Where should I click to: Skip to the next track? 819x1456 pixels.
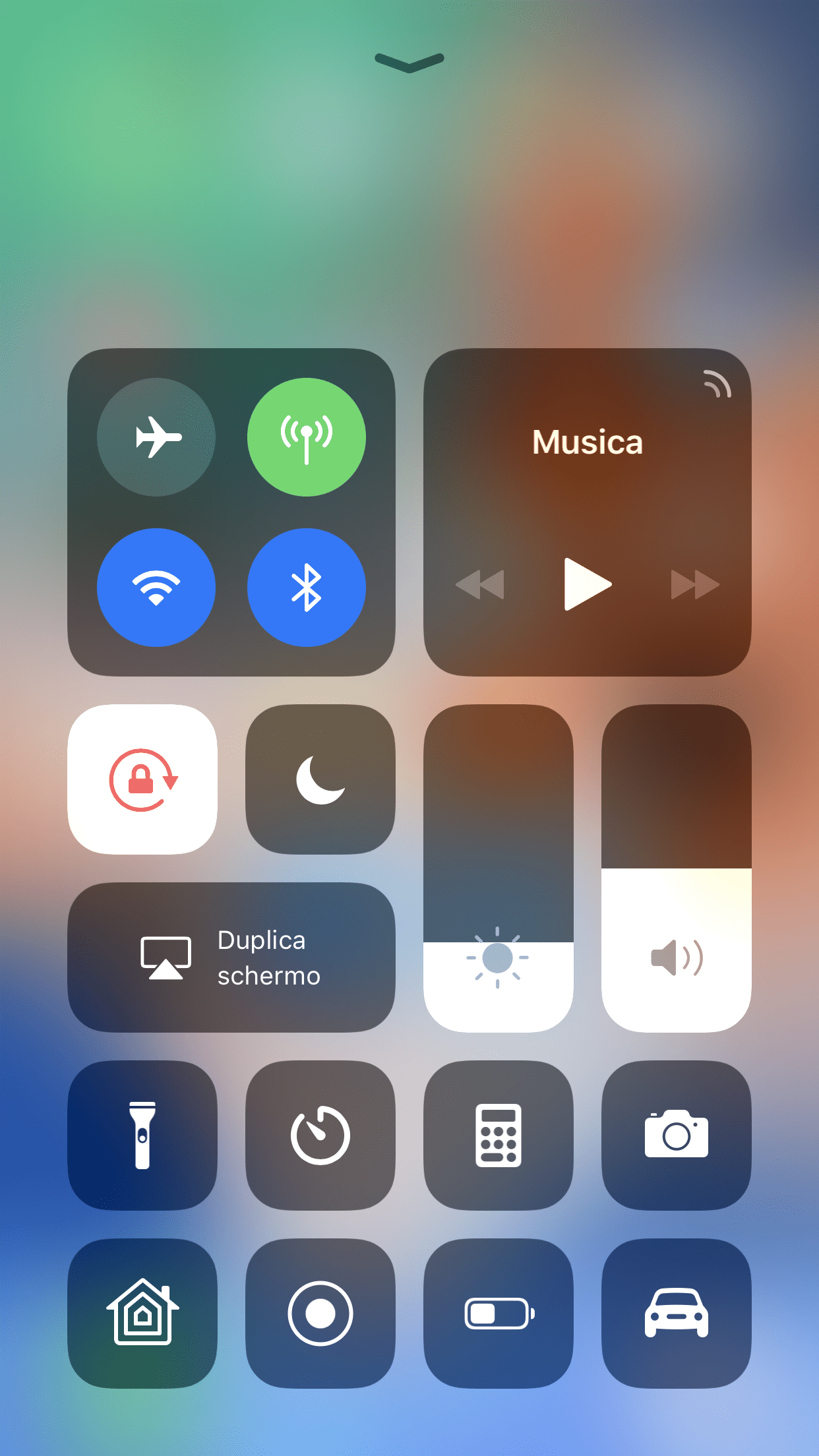[x=695, y=584]
